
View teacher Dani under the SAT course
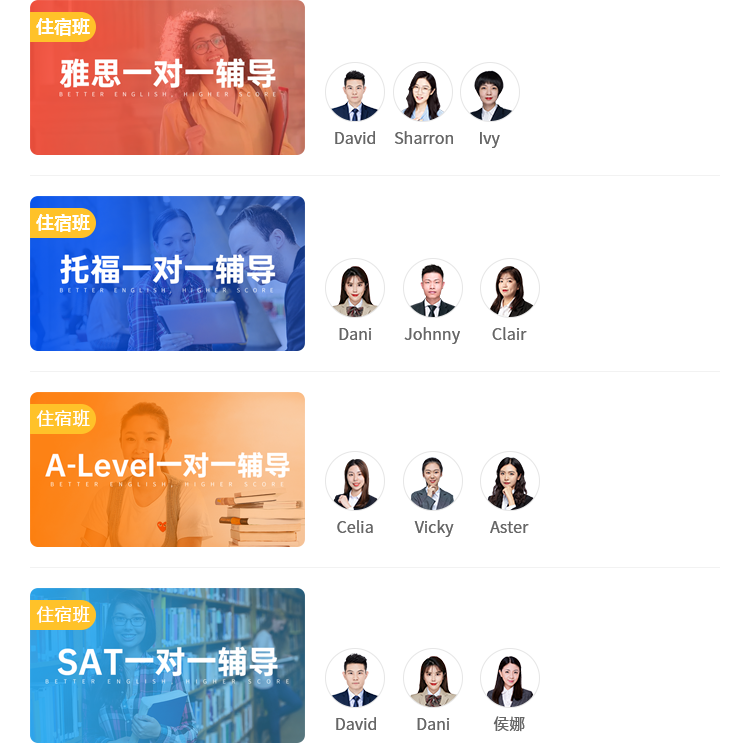433,680
